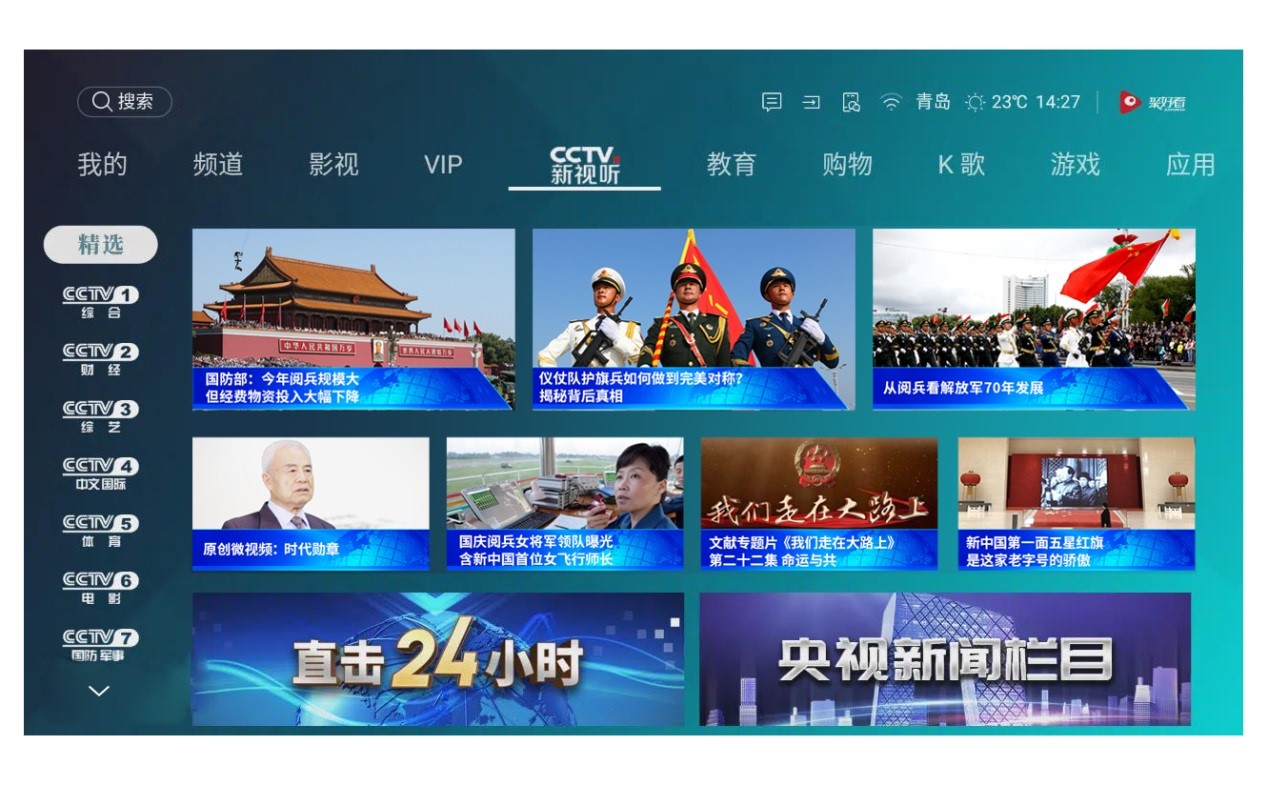
Task: Switch to the 教育 tab
Action: pyautogui.click(x=731, y=164)
